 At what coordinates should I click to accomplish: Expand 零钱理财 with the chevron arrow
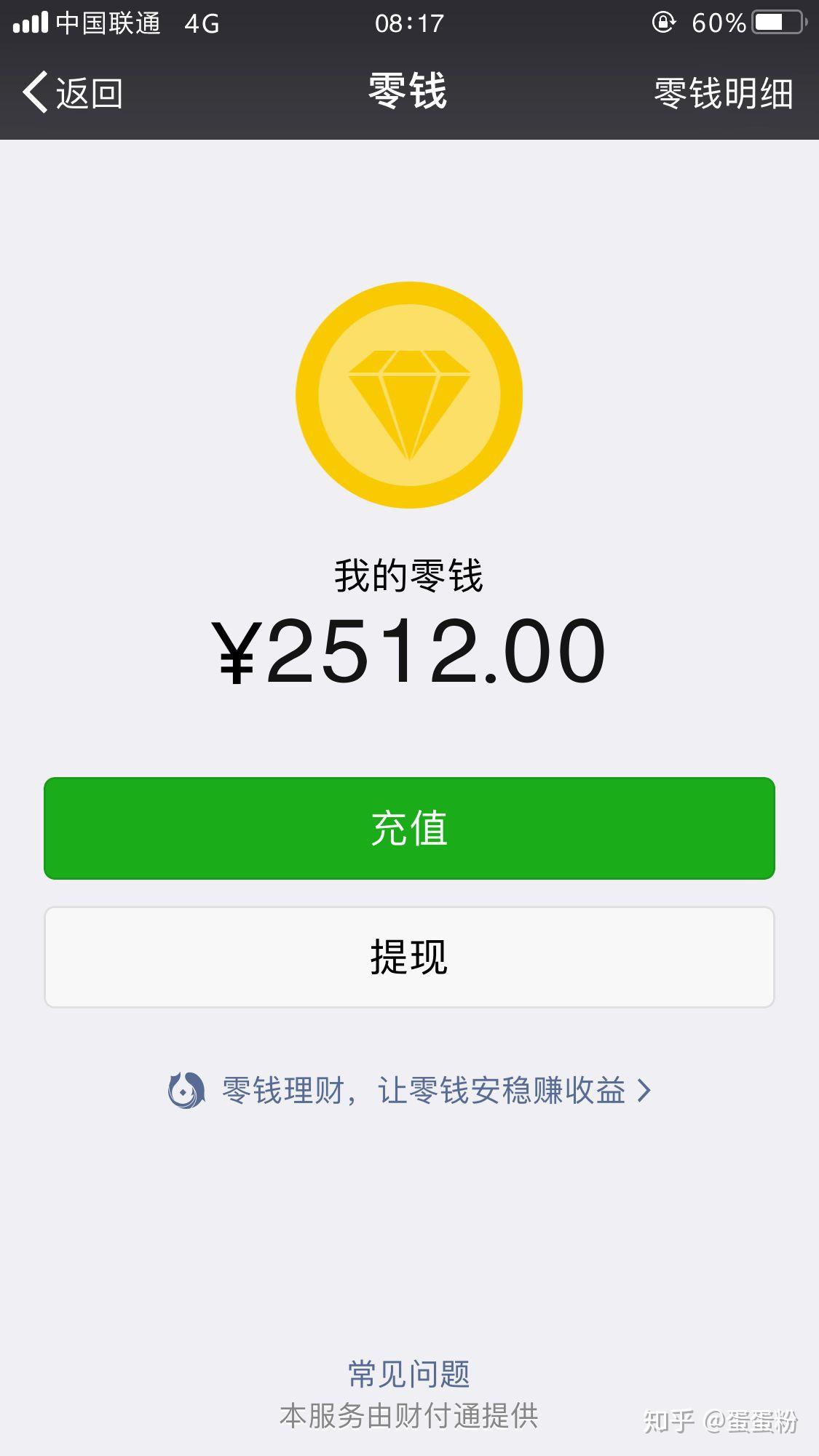pyautogui.click(x=644, y=1090)
